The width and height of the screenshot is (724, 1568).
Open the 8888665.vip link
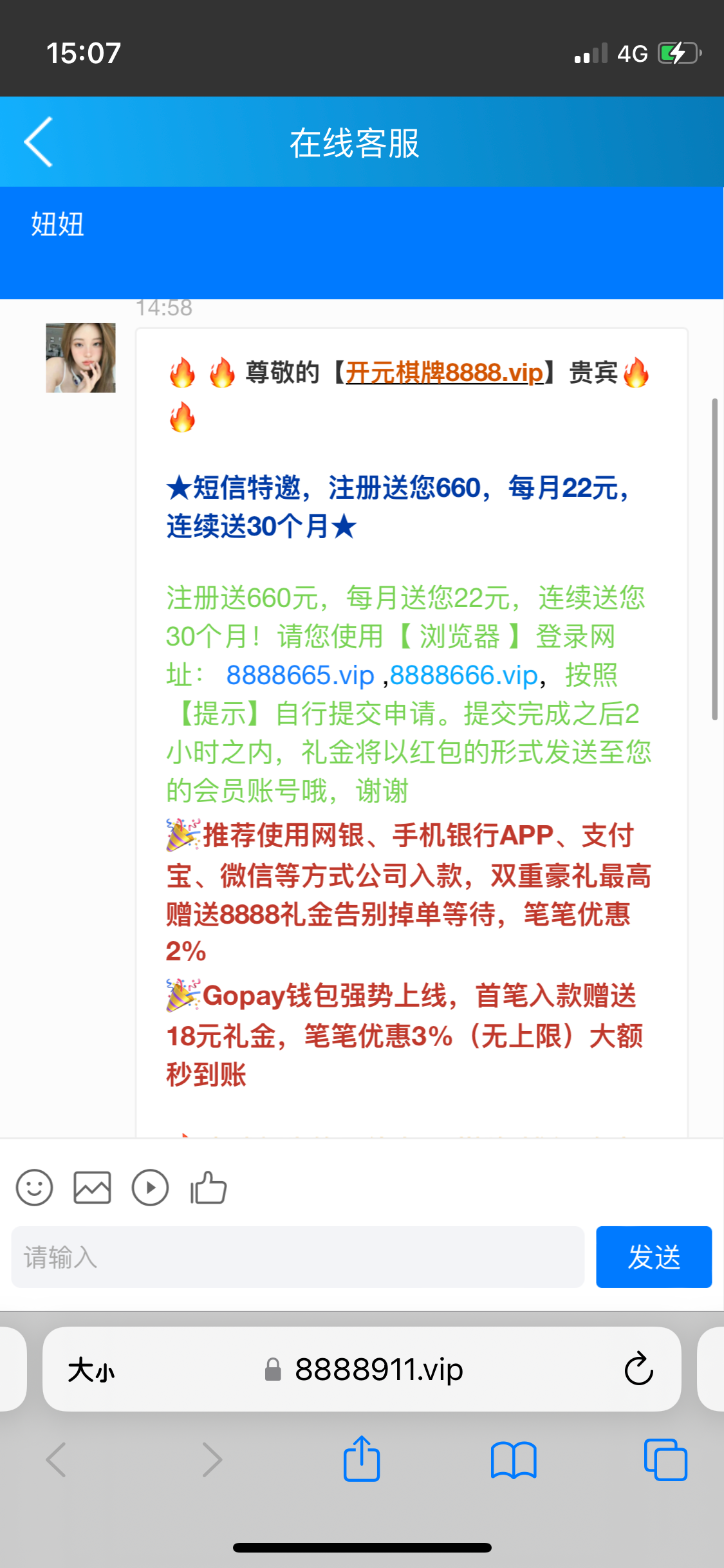(300, 675)
